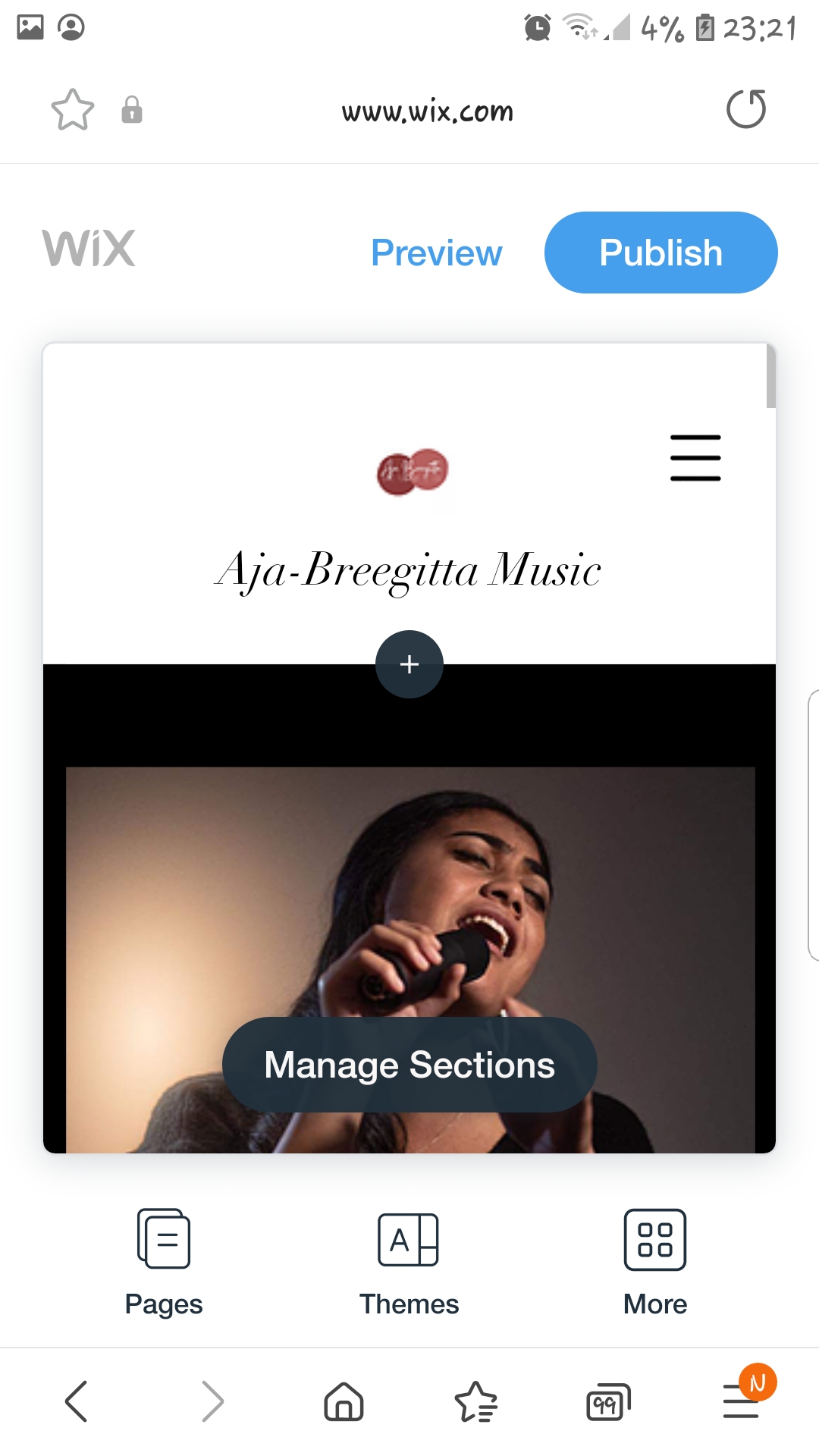View open browser tabs
The image size is (819, 1456).
click(608, 1402)
